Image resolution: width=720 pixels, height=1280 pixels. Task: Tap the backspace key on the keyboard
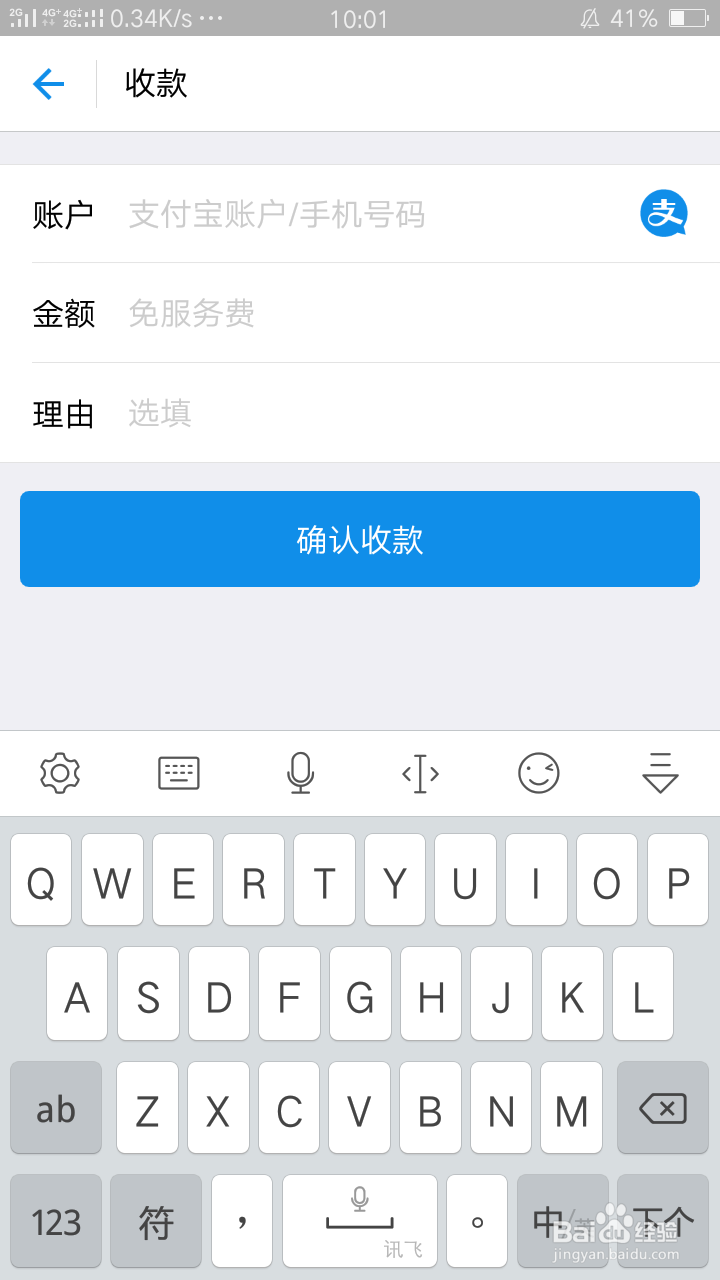point(662,1108)
